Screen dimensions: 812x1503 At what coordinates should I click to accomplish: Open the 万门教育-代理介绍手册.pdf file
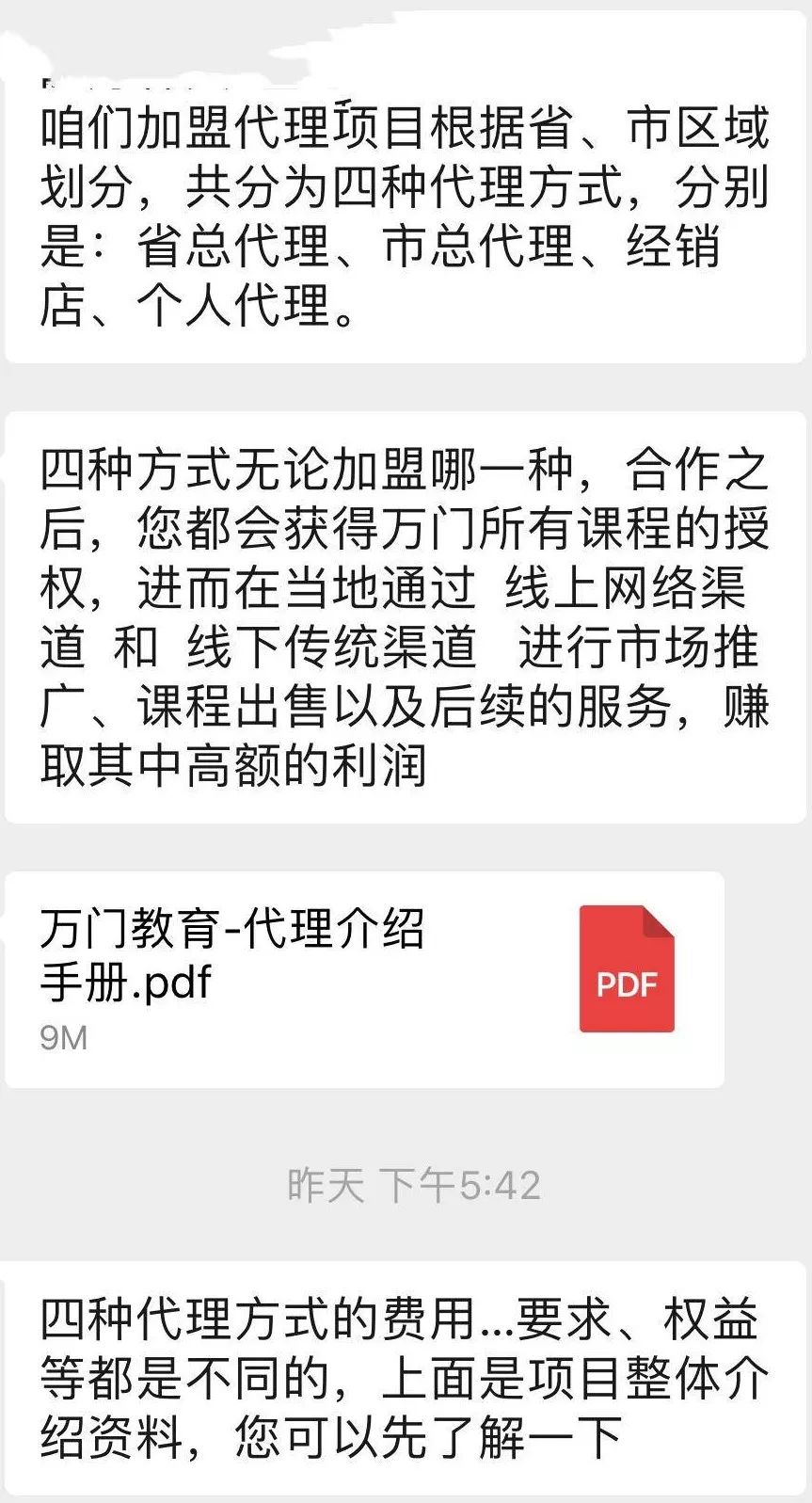tap(364, 979)
